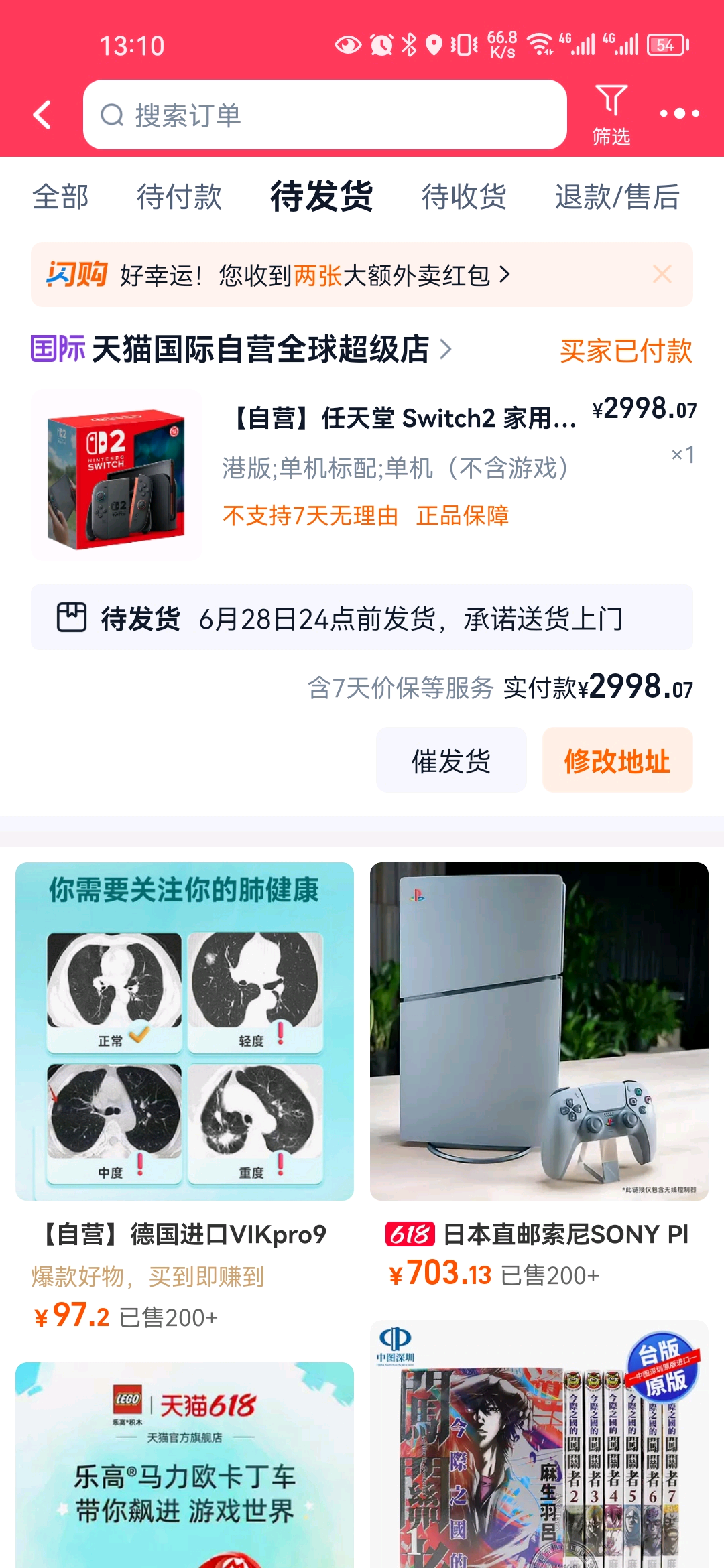
Task: Tap the 搜索订单 search field
Action: (324, 115)
